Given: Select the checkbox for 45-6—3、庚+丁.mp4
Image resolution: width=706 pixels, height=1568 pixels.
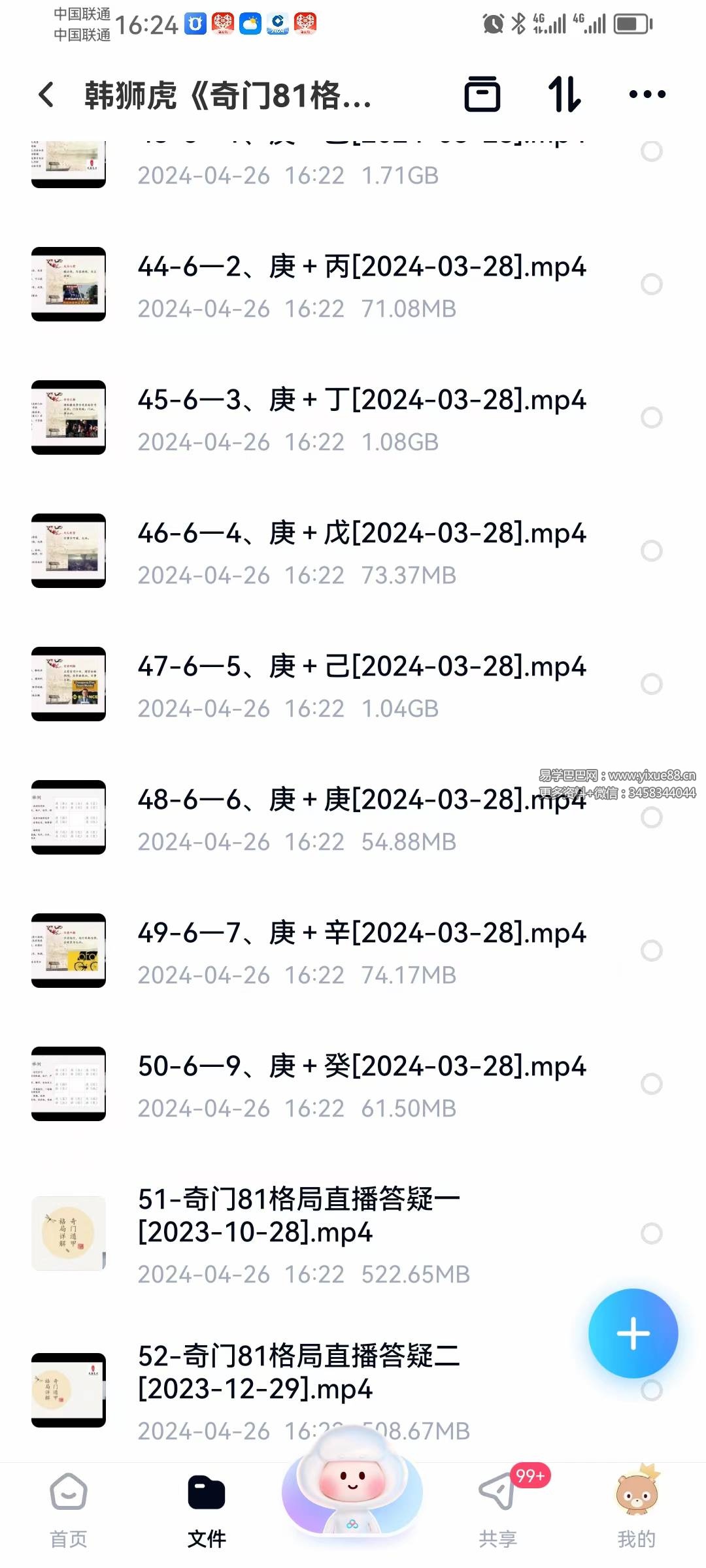Looking at the screenshot, I should tap(651, 417).
